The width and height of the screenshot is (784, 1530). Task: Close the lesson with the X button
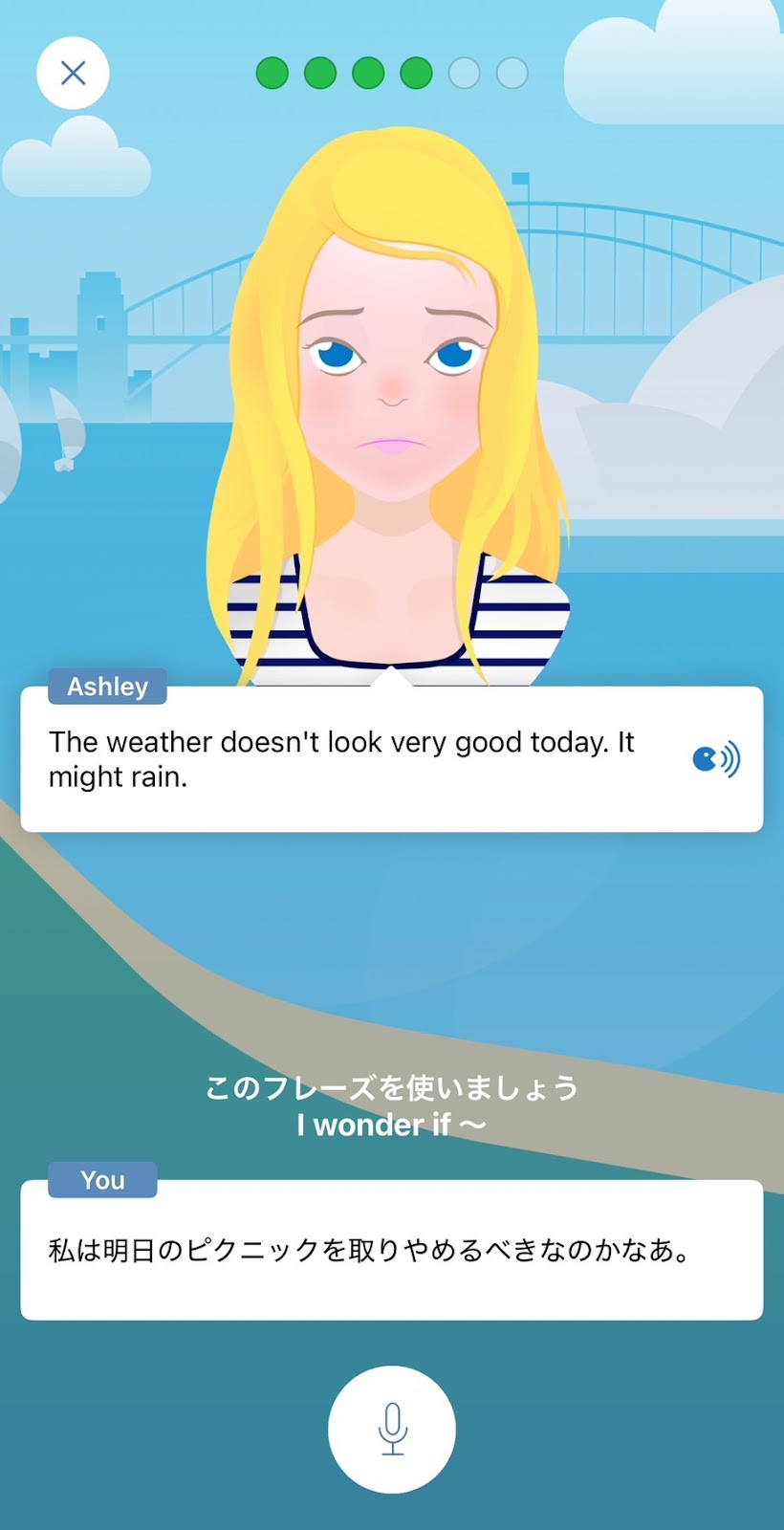click(x=73, y=73)
